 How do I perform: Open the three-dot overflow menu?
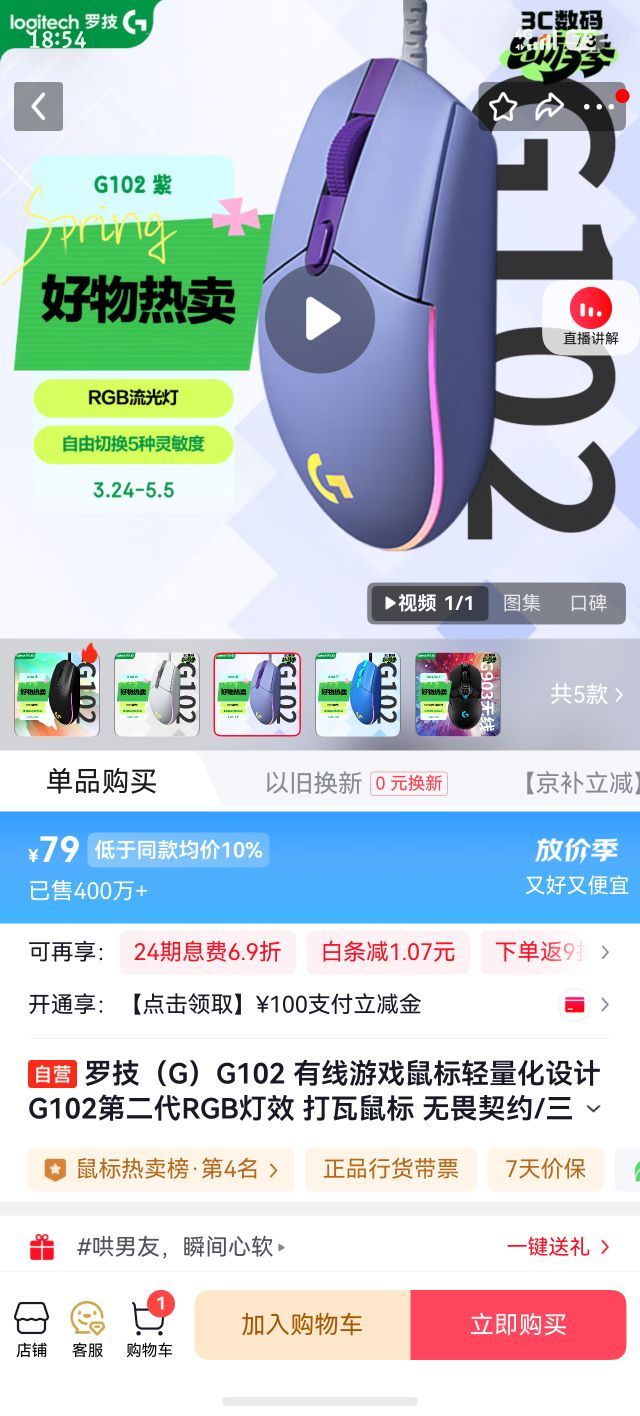tap(598, 106)
